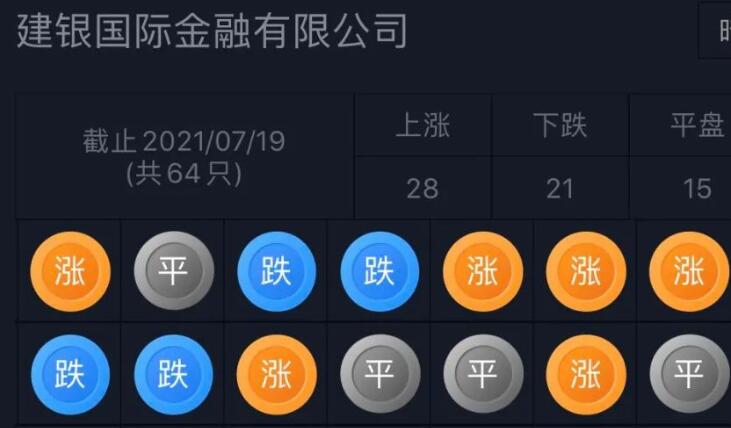731x428 pixels.
Task: Open the cut-off button beside the company name
Action: pyautogui.click(x=718, y=31)
